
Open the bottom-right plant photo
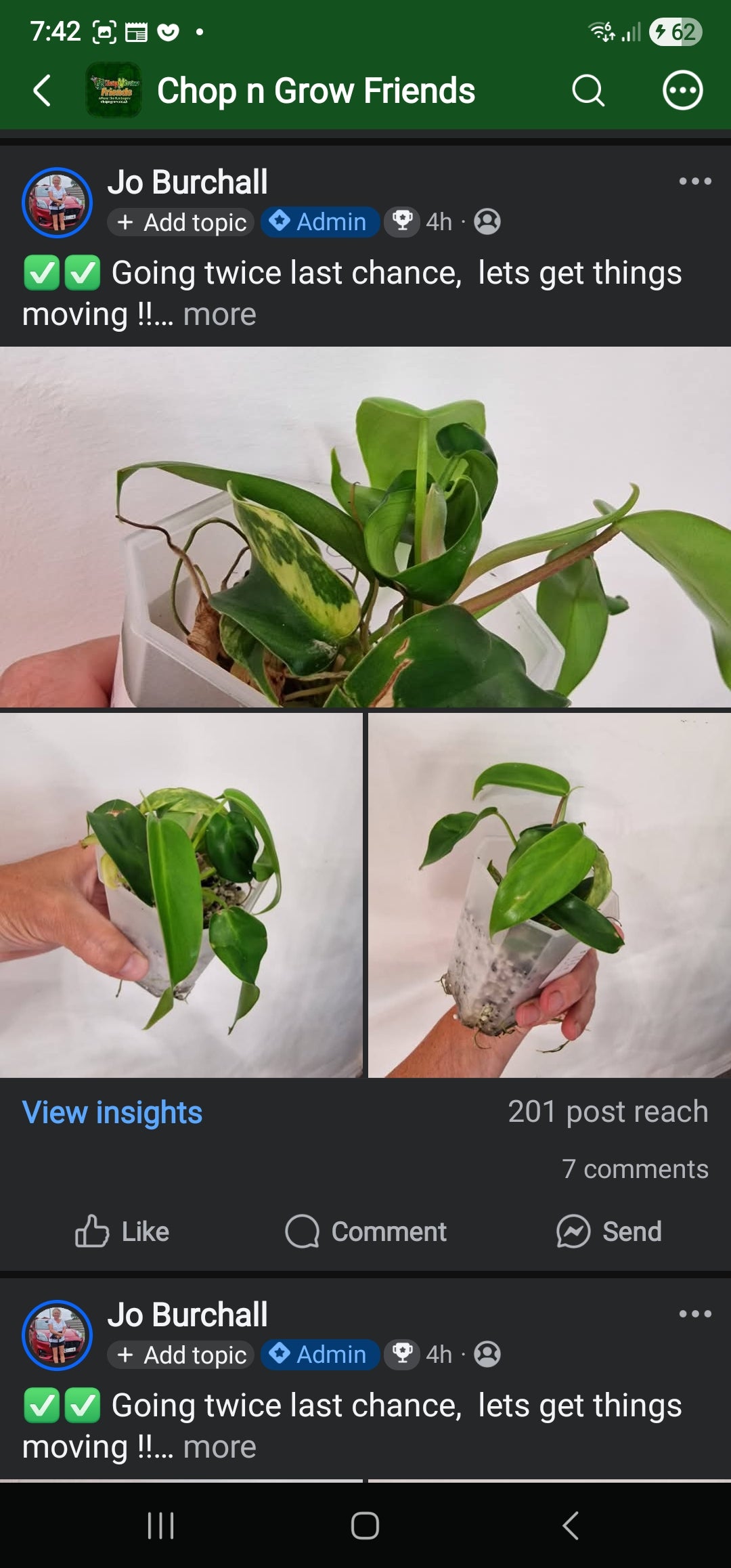pos(550,895)
